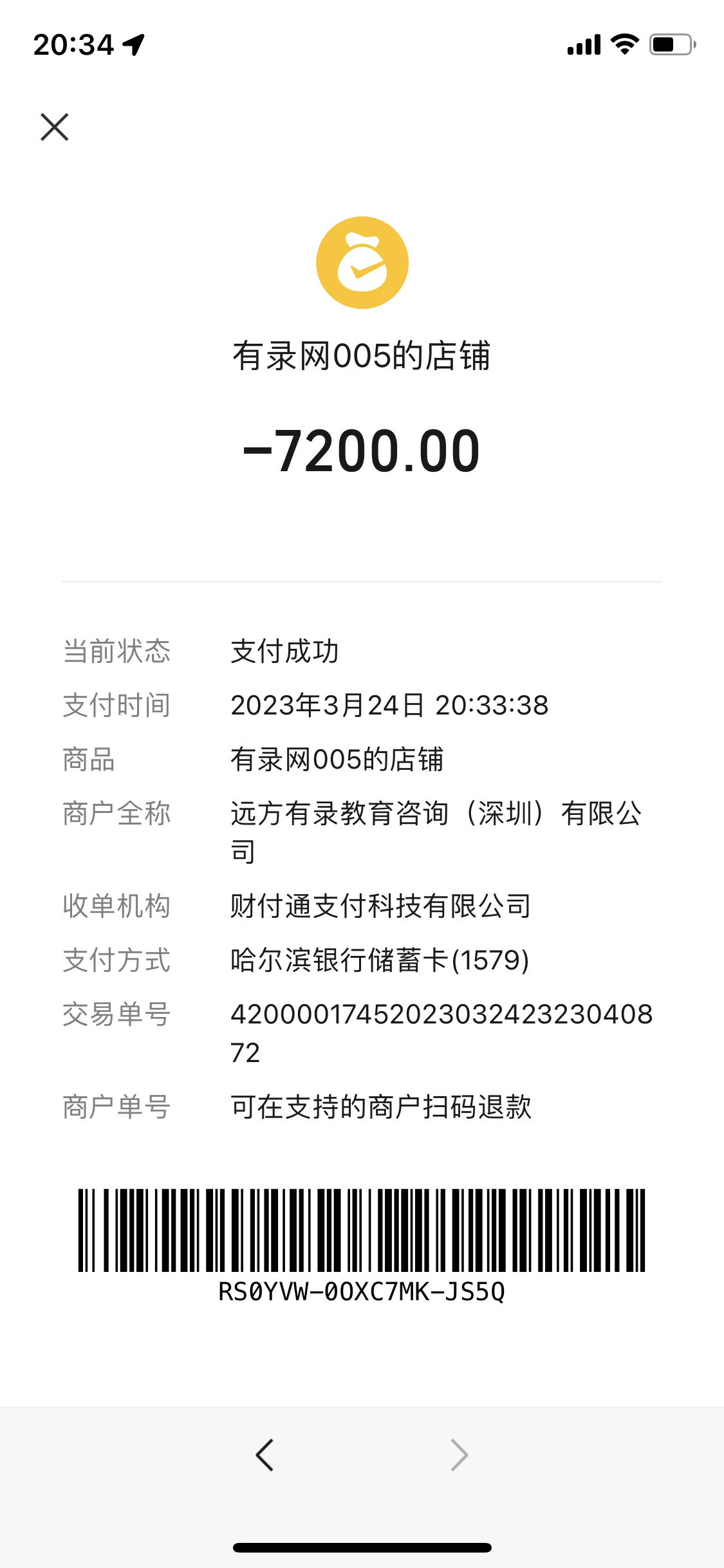The image size is (724, 1568).
Task: Close the payment details page
Action: pos(55,127)
